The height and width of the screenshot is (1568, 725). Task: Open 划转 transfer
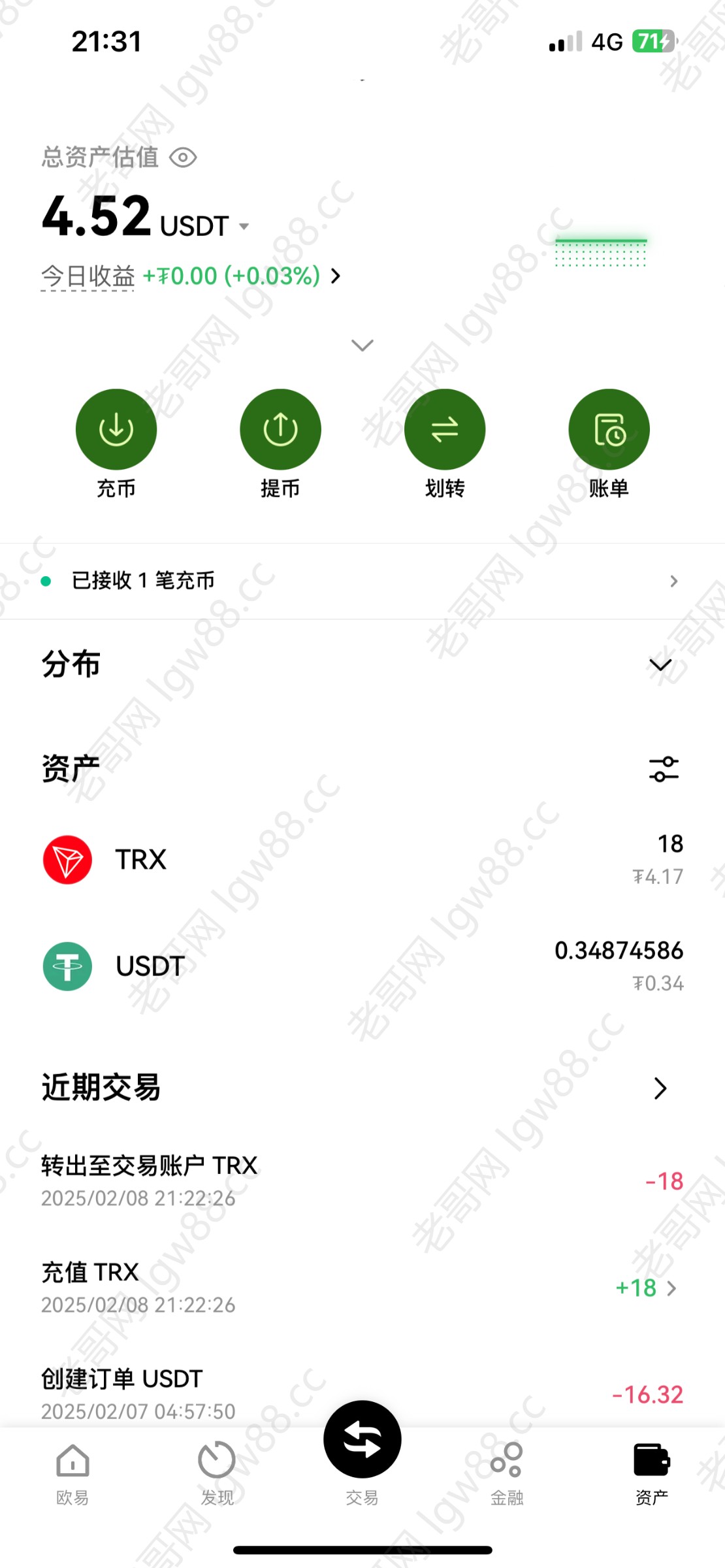[445, 429]
